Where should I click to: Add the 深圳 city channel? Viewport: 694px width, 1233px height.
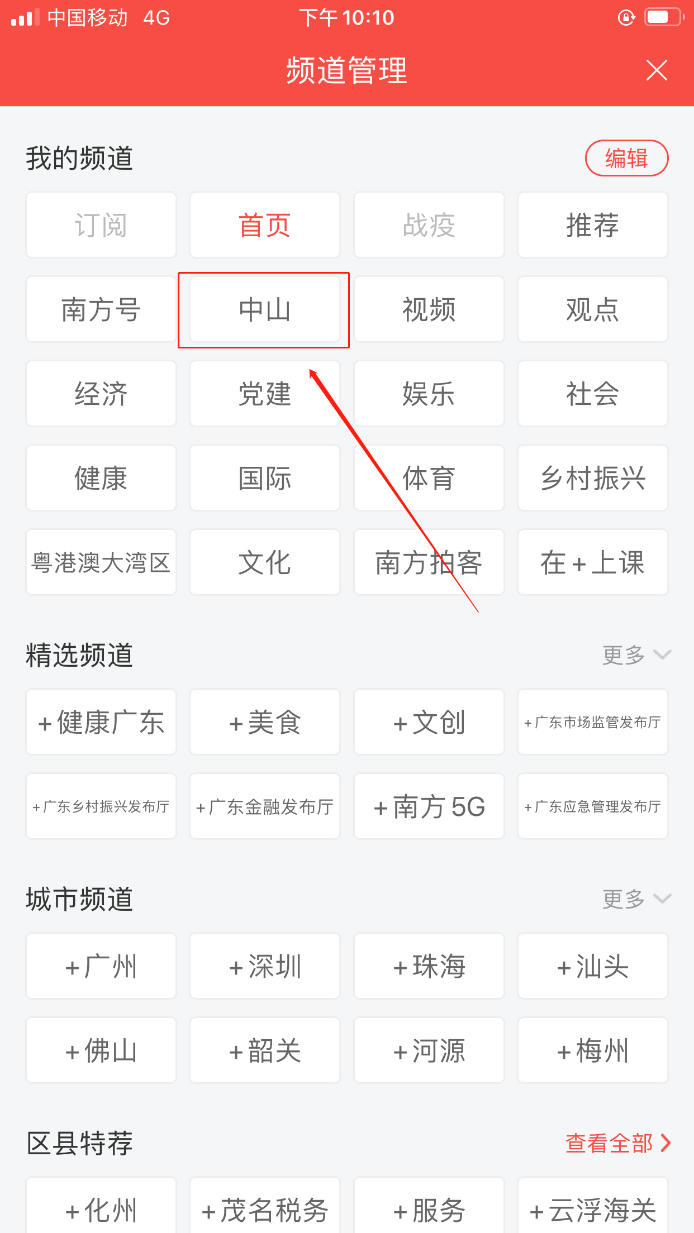coord(265,966)
